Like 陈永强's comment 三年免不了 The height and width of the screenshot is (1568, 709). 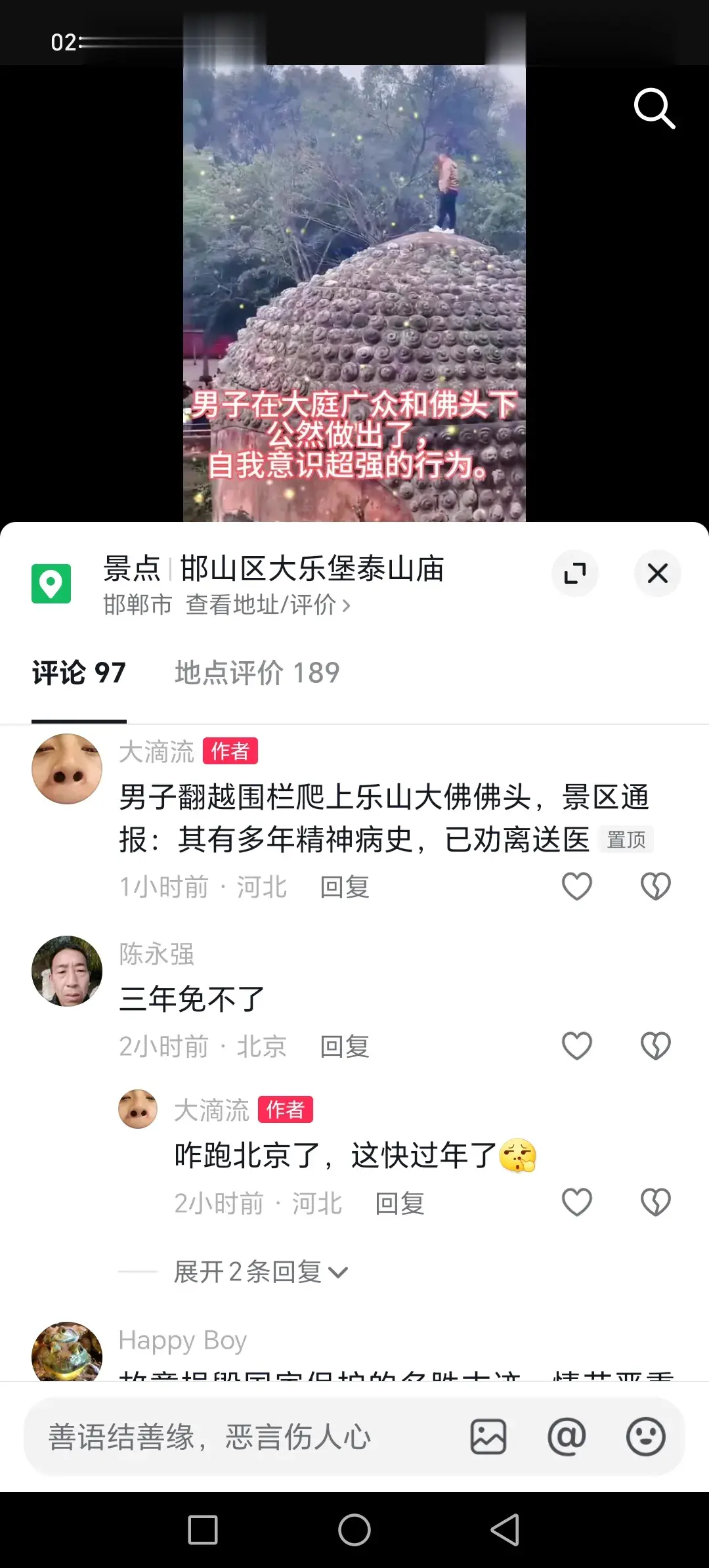tap(577, 1046)
